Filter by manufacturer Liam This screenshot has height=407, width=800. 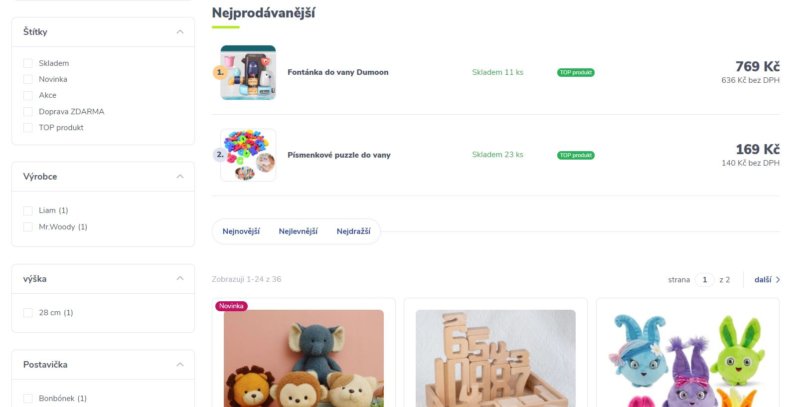tap(28, 210)
